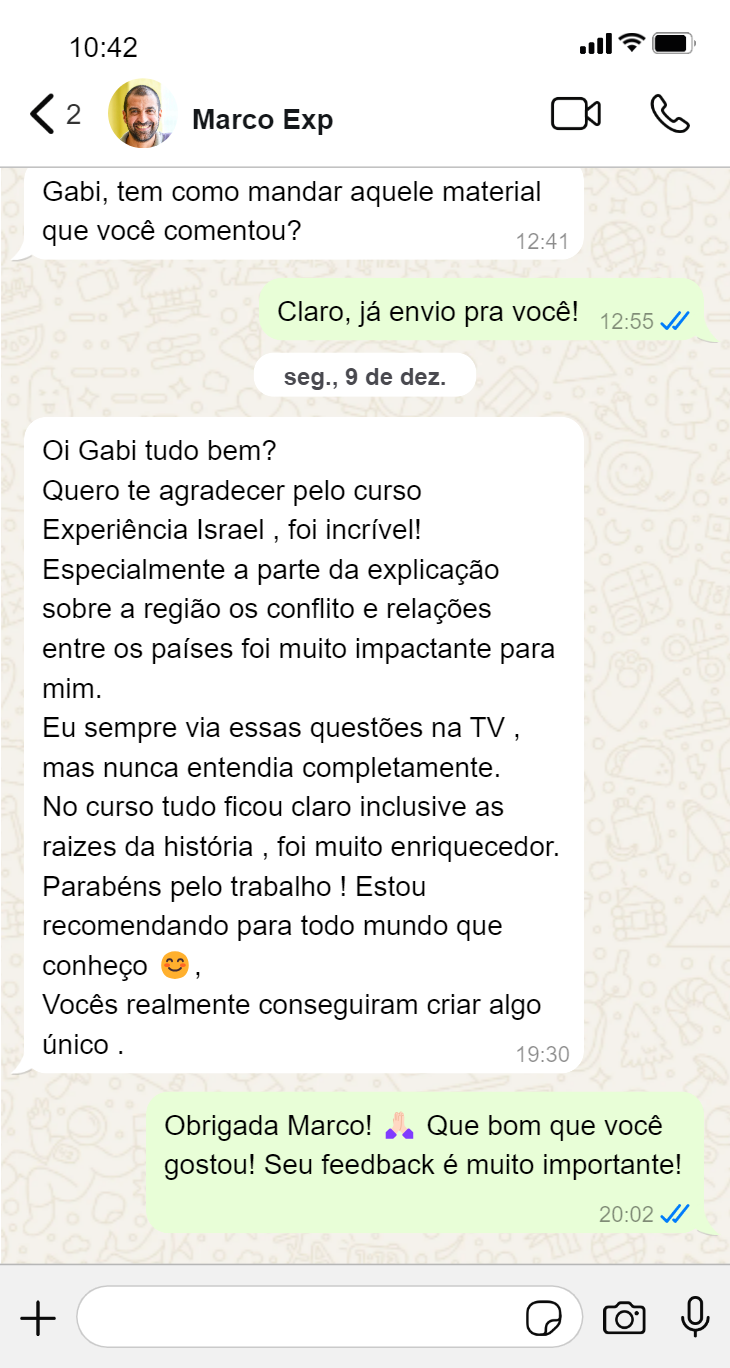The width and height of the screenshot is (730, 1368).
Task: Tap the battery indicator in the status bar
Action: 672,42
